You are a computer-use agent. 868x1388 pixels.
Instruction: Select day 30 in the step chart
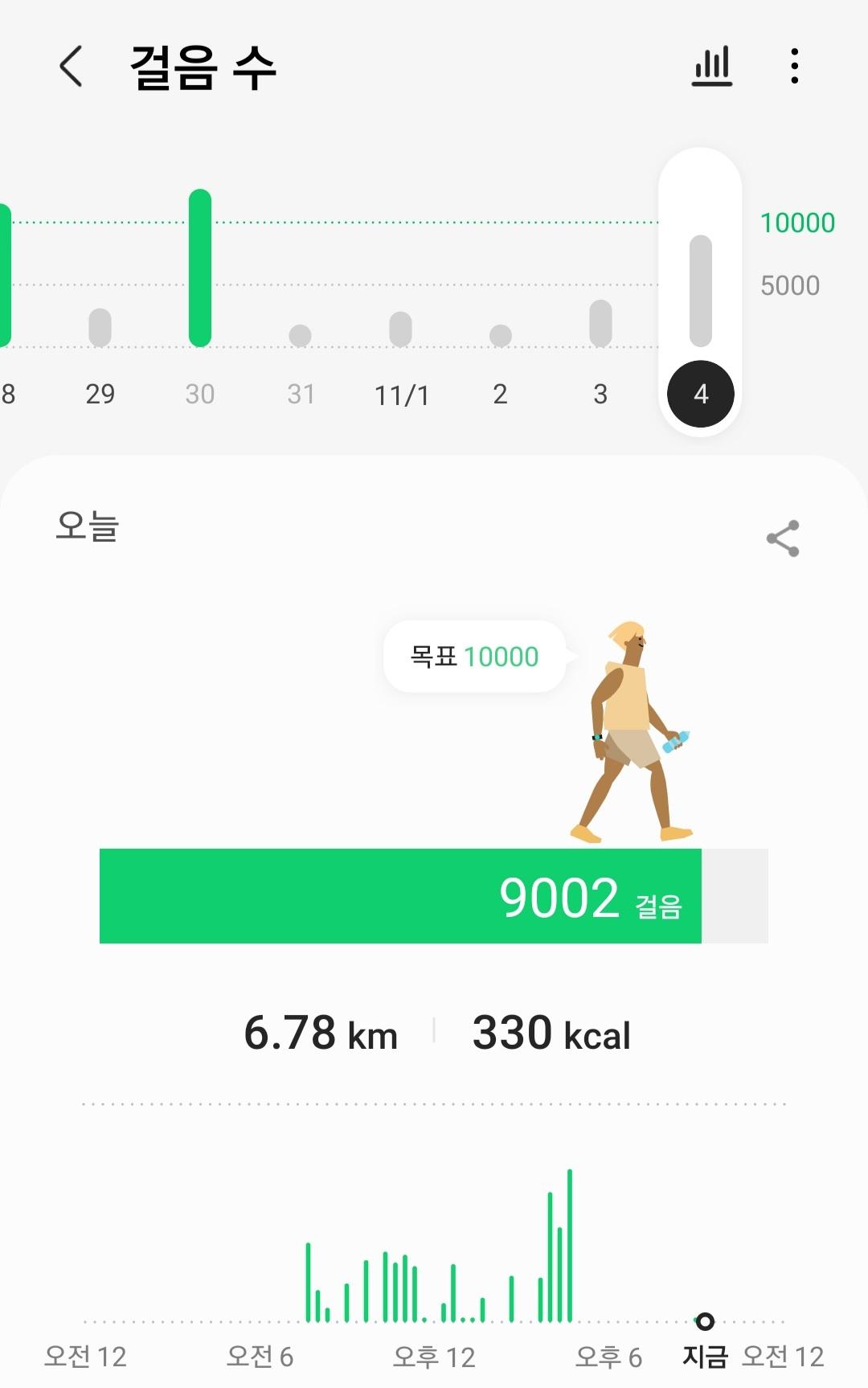(x=200, y=393)
